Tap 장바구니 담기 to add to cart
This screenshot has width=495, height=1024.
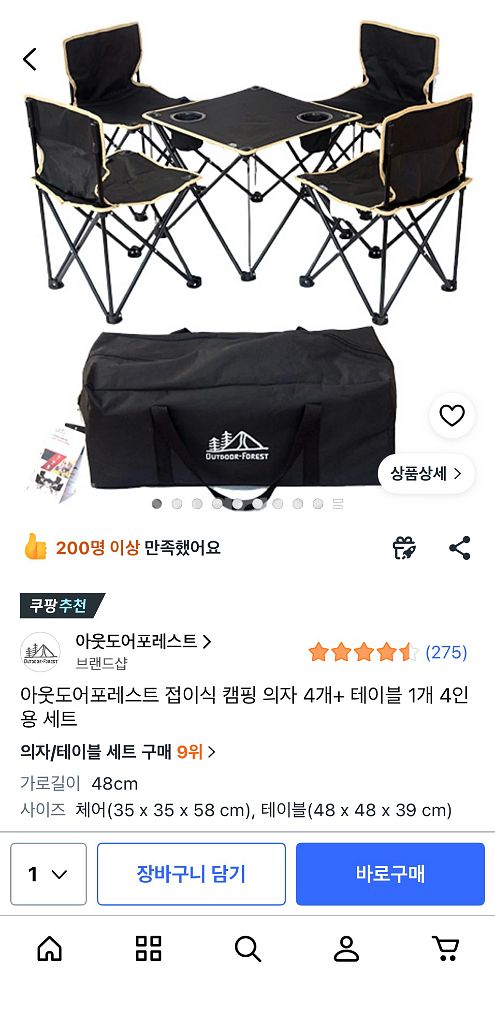point(191,874)
